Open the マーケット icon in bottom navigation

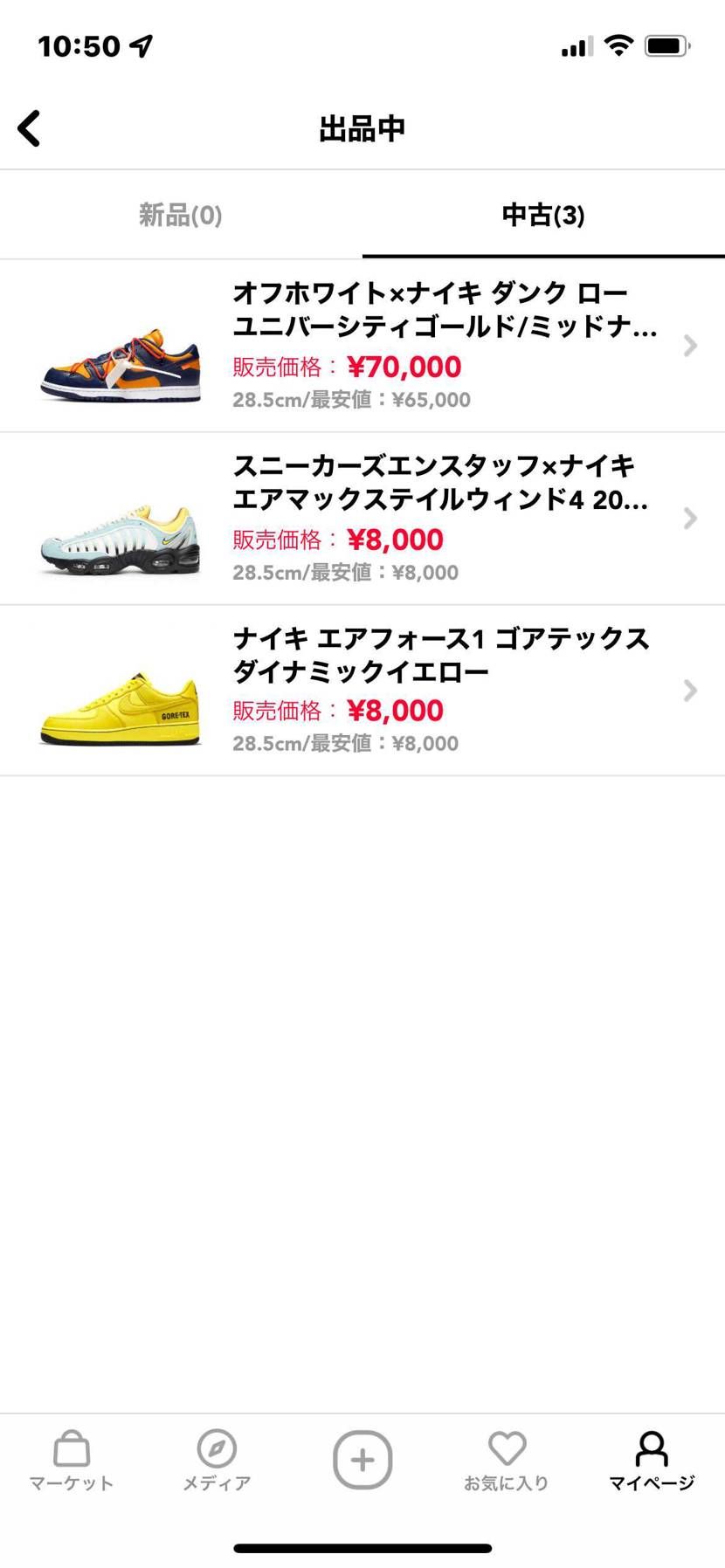point(71,1458)
